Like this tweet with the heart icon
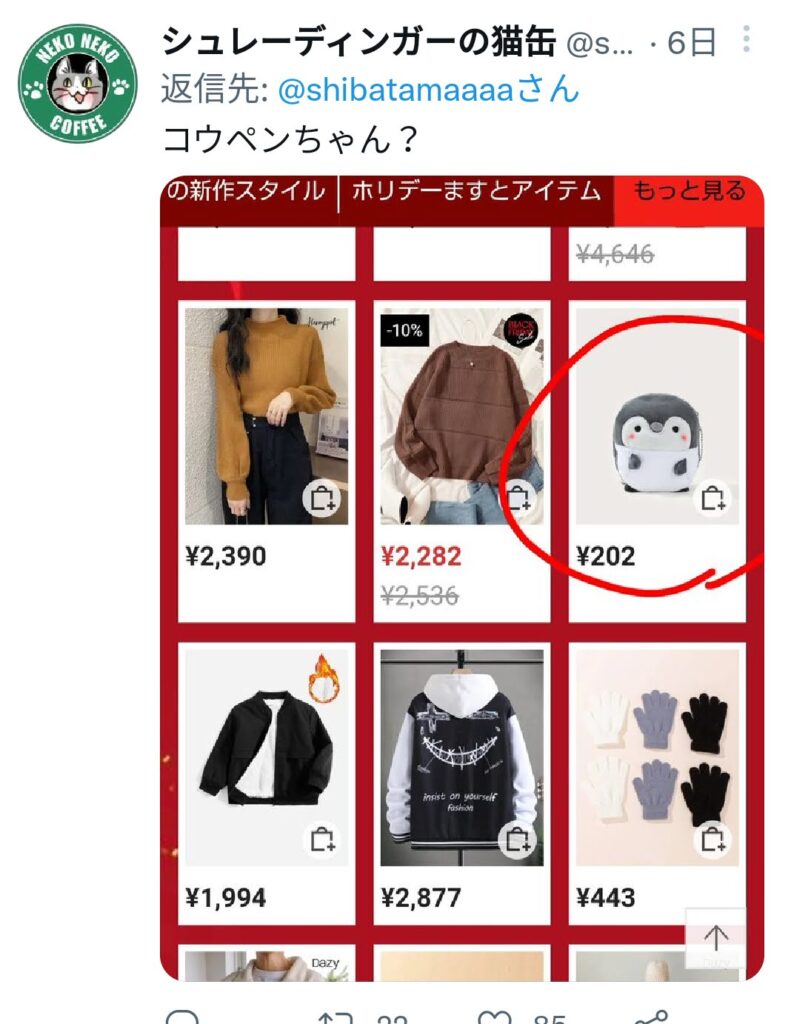 point(494,1017)
